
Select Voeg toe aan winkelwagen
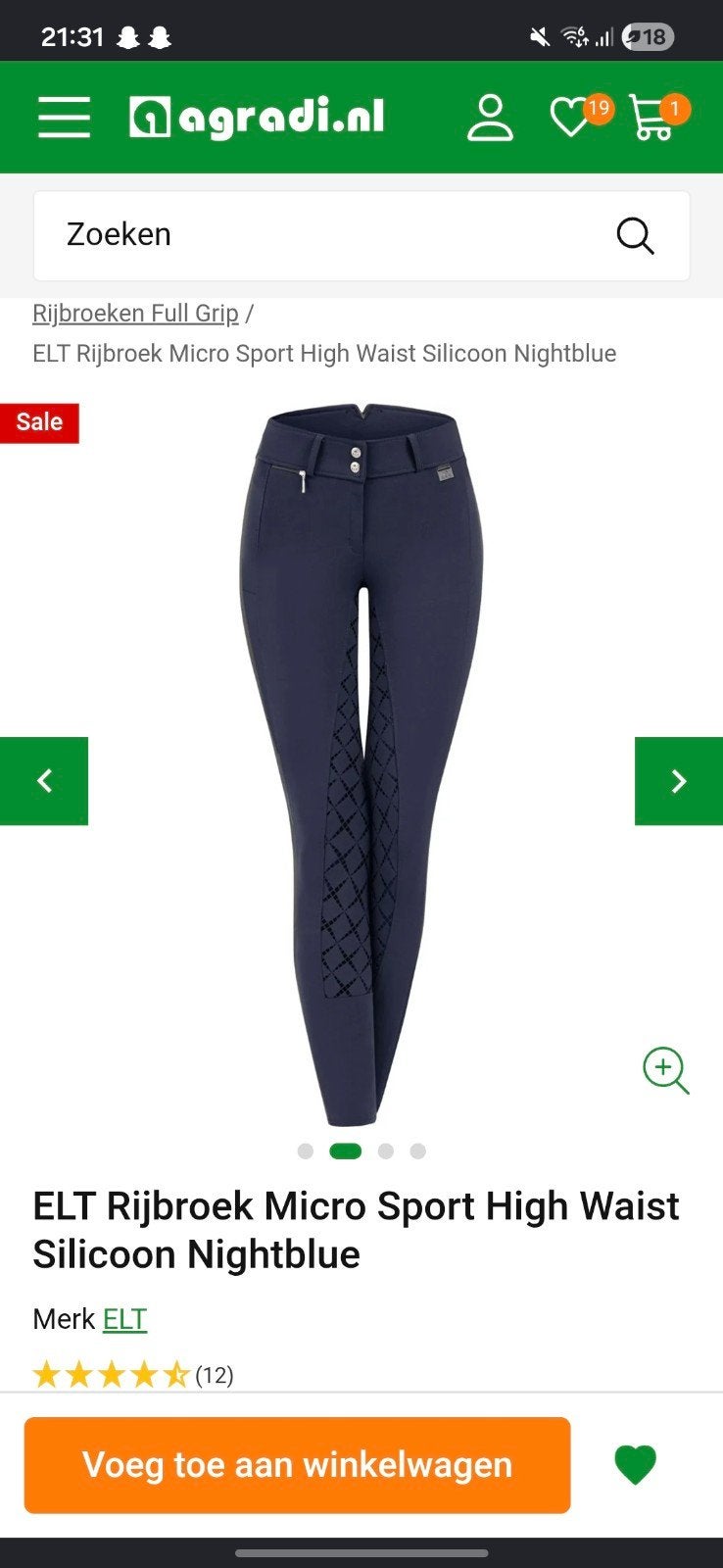pos(297,1465)
